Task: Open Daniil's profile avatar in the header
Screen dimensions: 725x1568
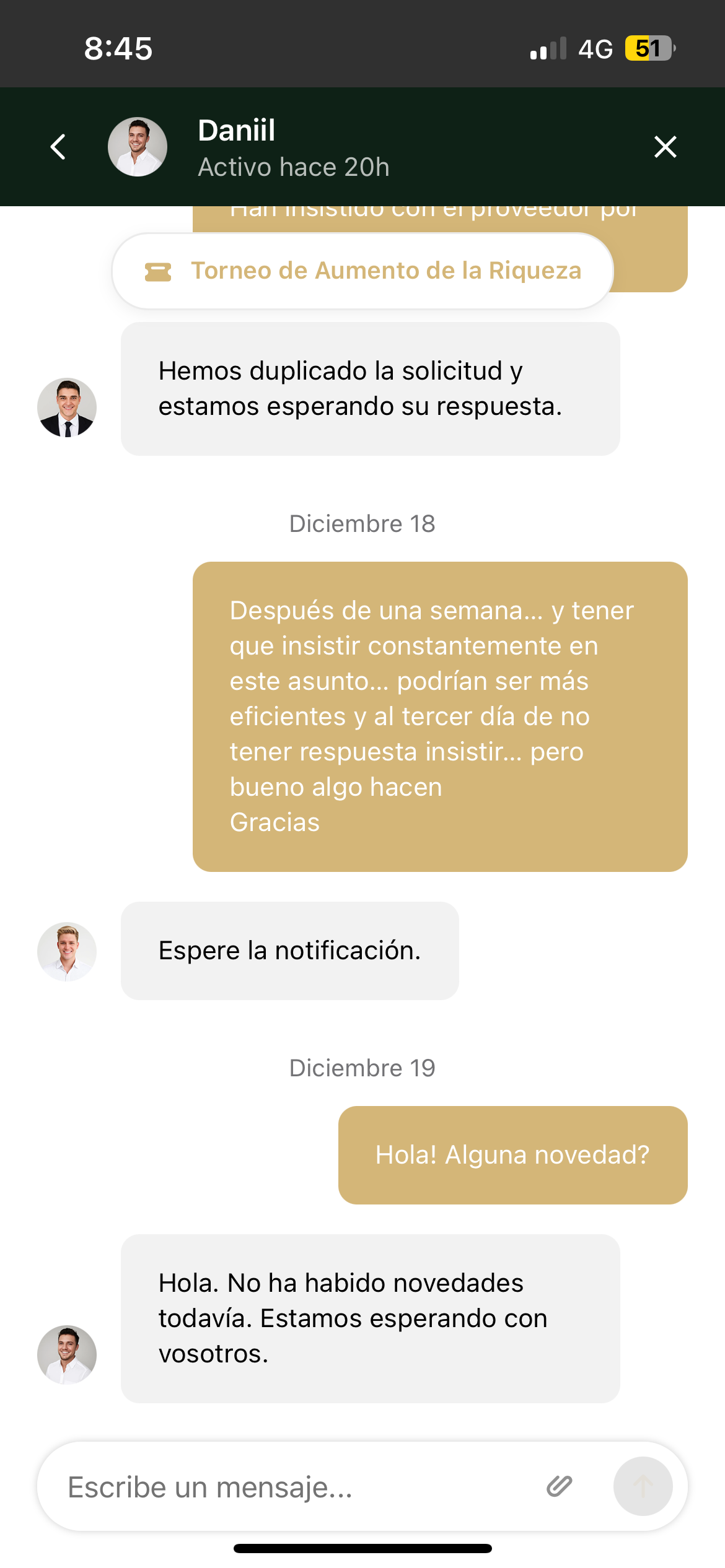Action: click(138, 147)
